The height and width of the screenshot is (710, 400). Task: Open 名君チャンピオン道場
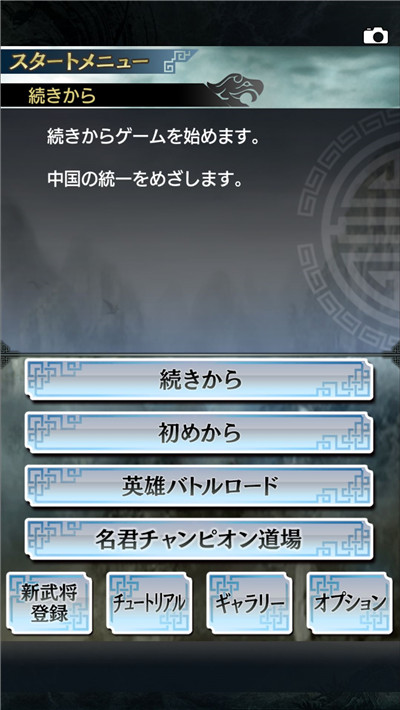(x=199, y=539)
